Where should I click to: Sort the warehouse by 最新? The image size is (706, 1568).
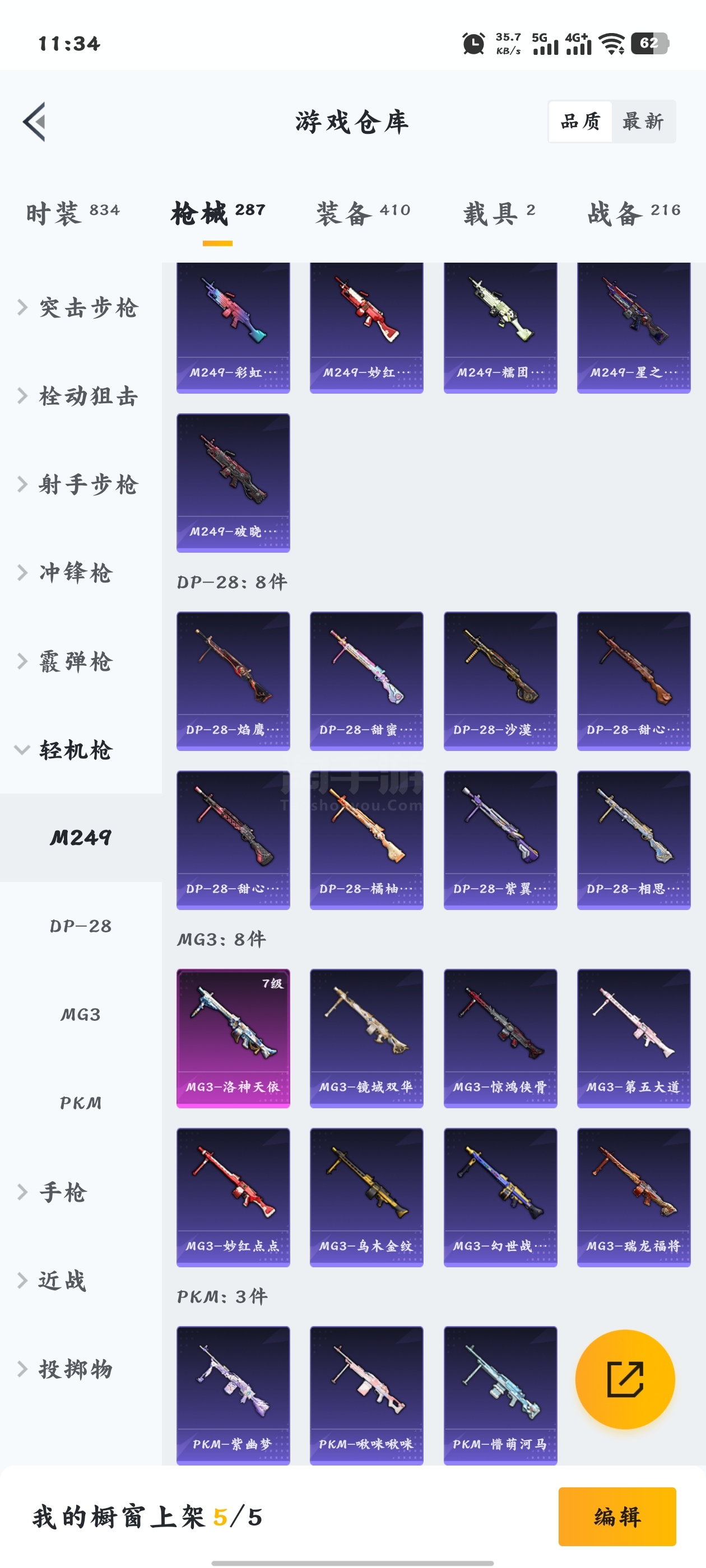pyautogui.click(x=643, y=122)
